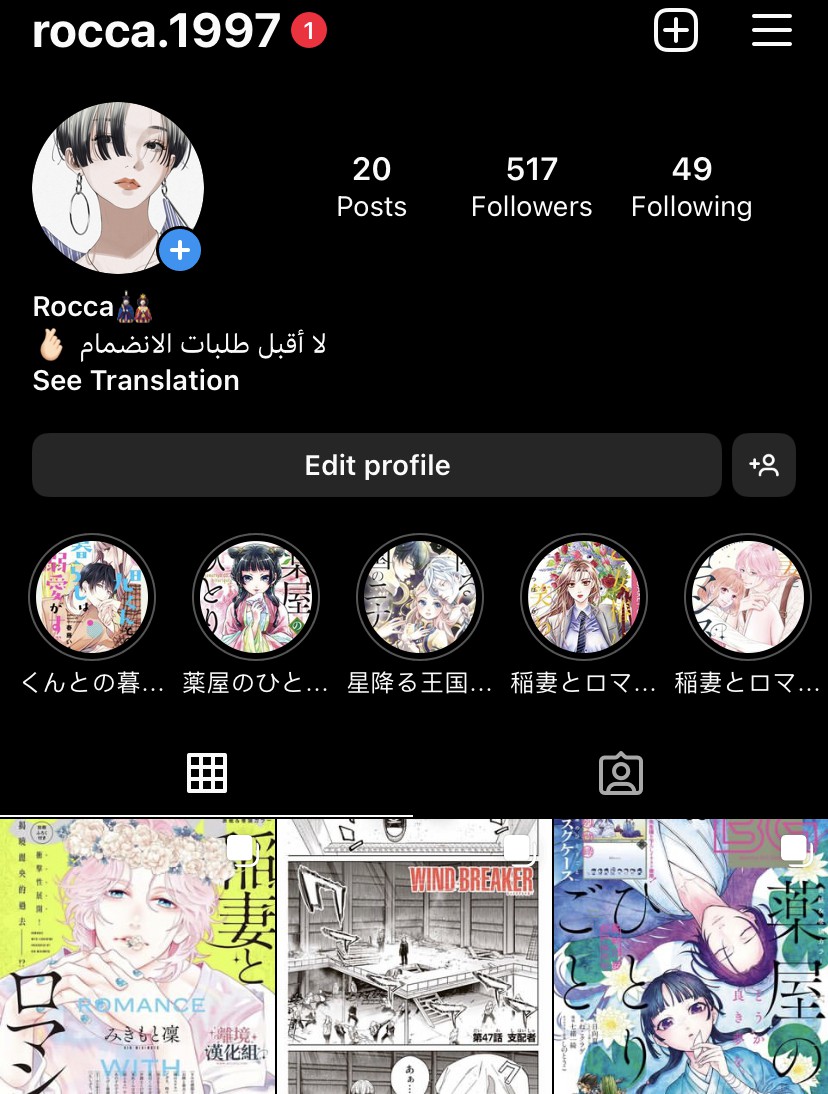The width and height of the screenshot is (828, 1094).
Task: Open the hamburger menu icon
Action: 771,30
